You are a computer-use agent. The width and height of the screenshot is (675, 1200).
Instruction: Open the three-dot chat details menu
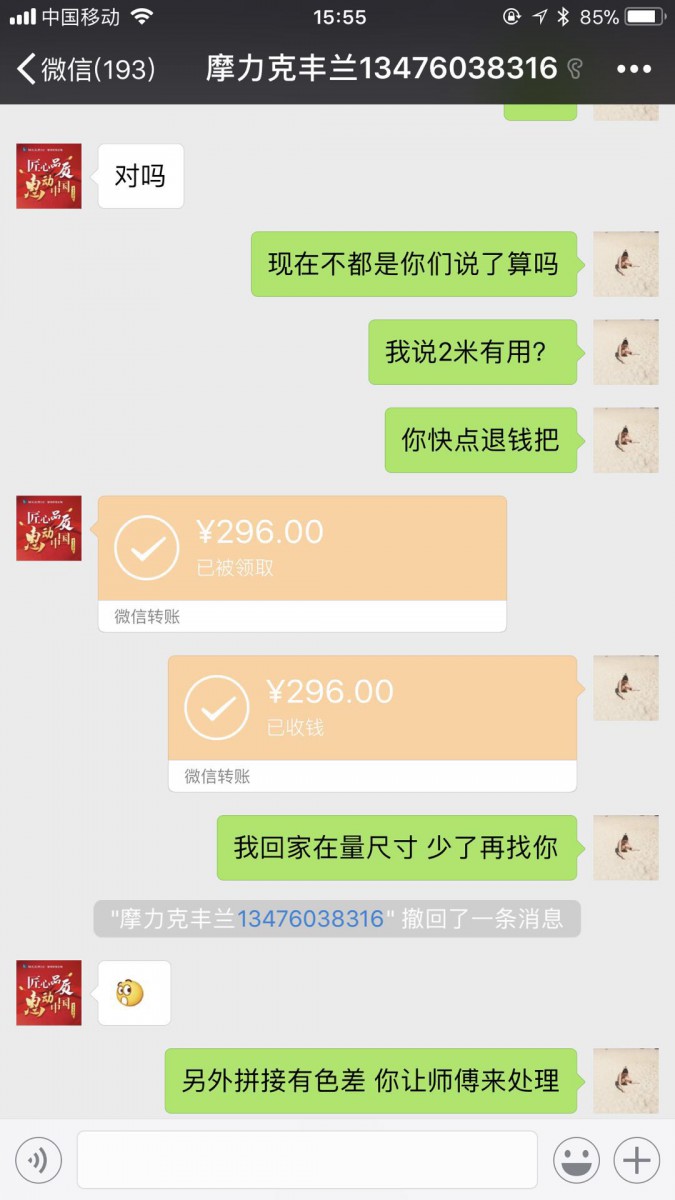pos(633,69)
